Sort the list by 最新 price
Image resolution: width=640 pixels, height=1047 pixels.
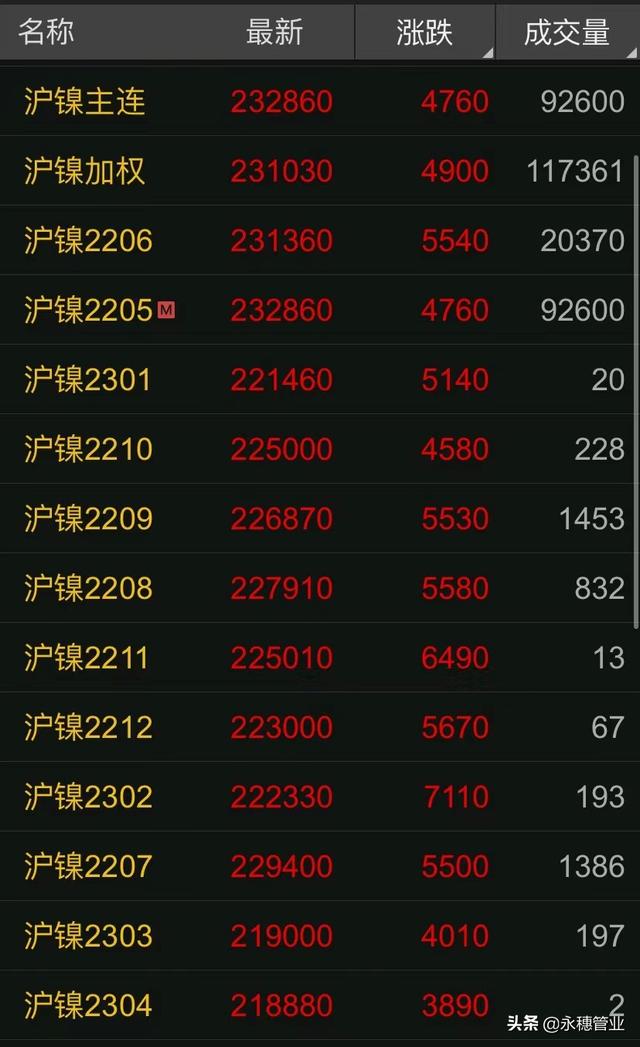(x=274, y=32)
